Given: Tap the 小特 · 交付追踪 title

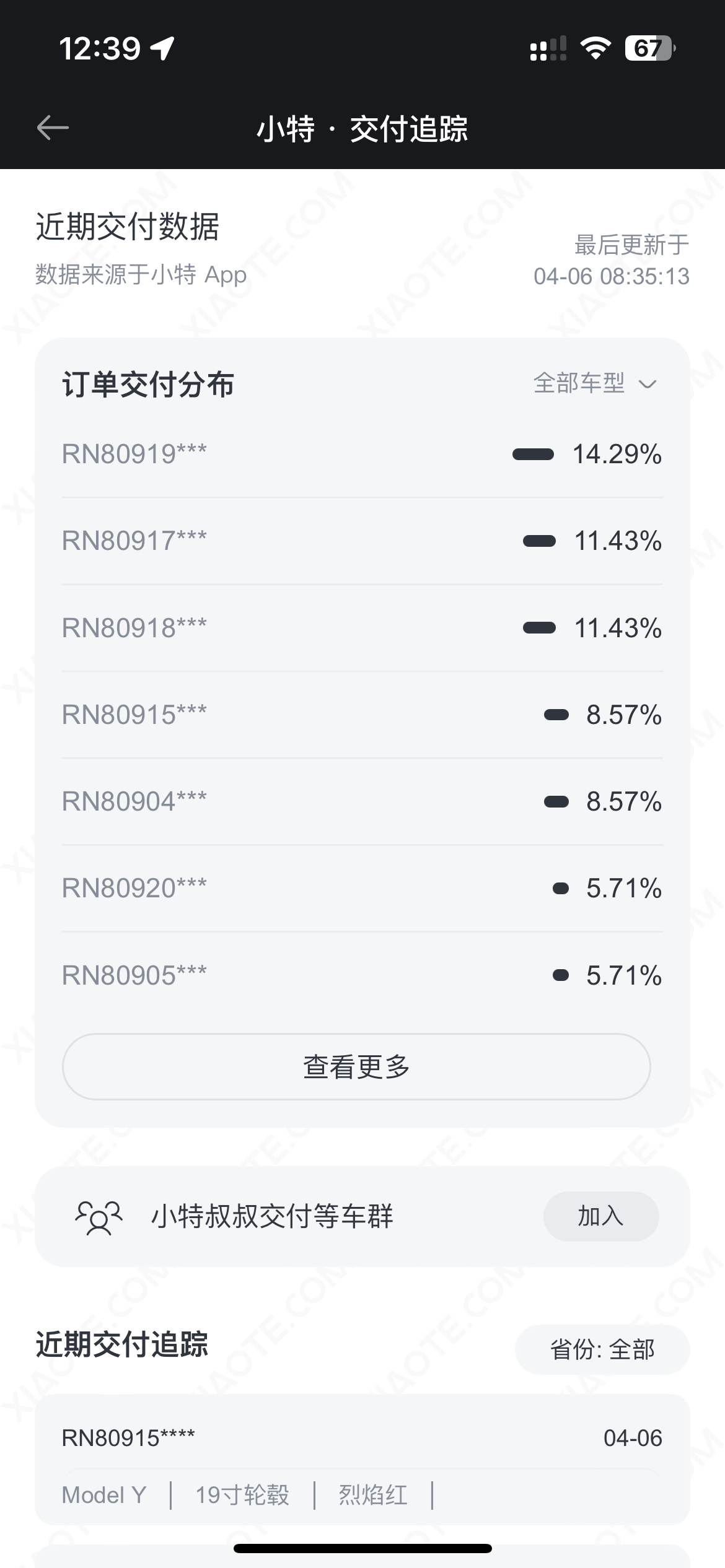Looking at the screenshot, I should click(x=362, y=129).
